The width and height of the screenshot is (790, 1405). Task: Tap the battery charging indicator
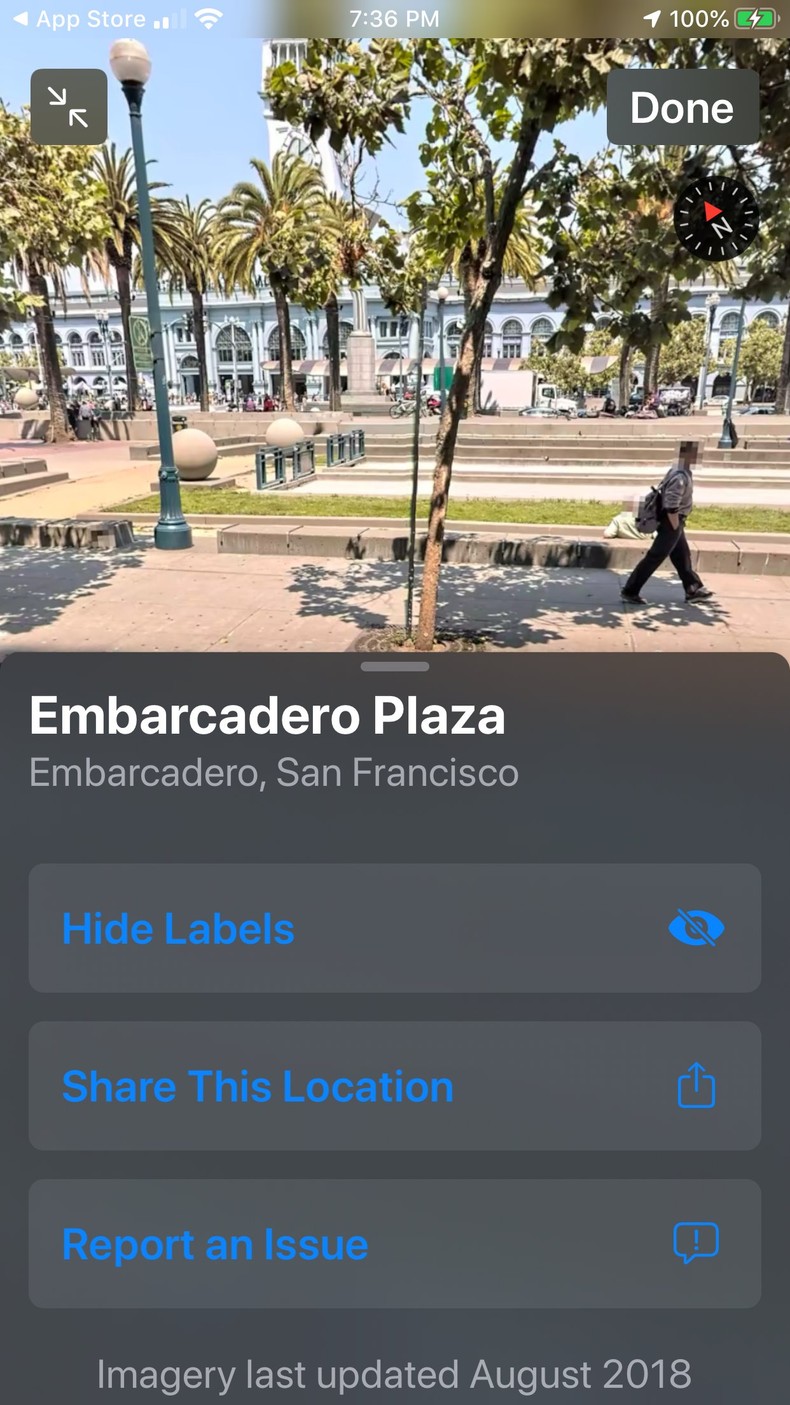(x=755, y=16)
